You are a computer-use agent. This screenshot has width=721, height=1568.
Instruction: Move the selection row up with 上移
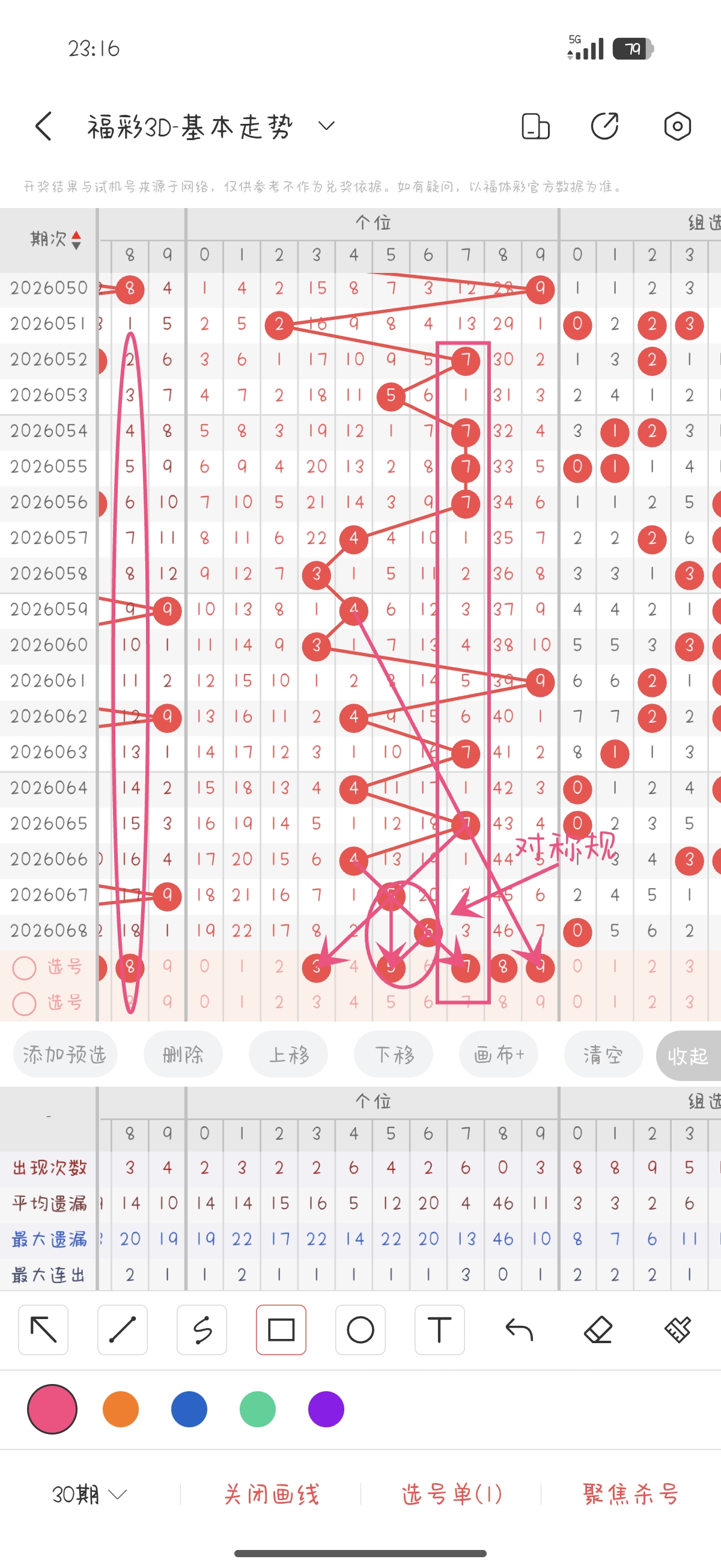coord(288,1055)
